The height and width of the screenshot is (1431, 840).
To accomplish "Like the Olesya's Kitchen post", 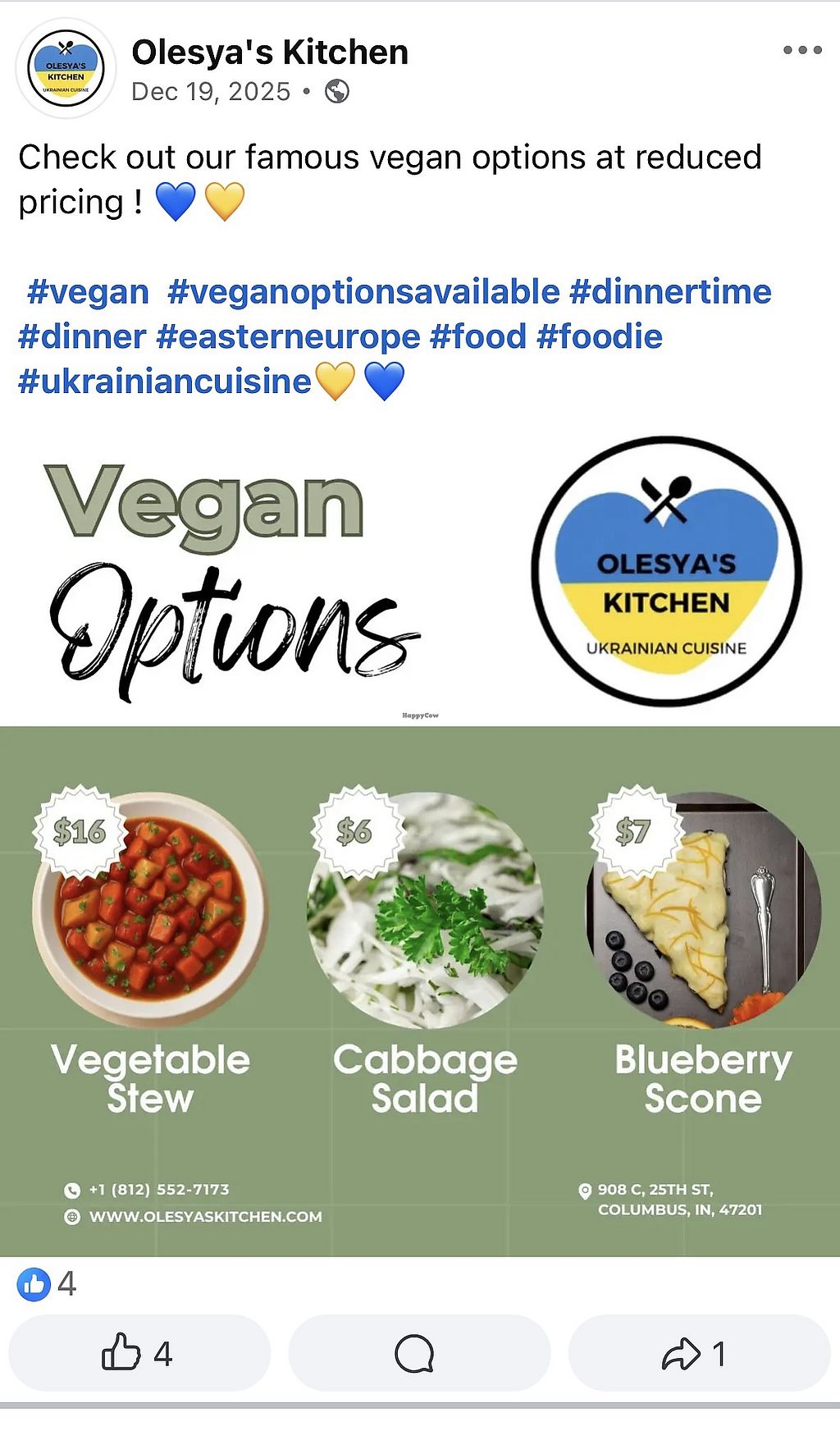I will [139, 1353].
